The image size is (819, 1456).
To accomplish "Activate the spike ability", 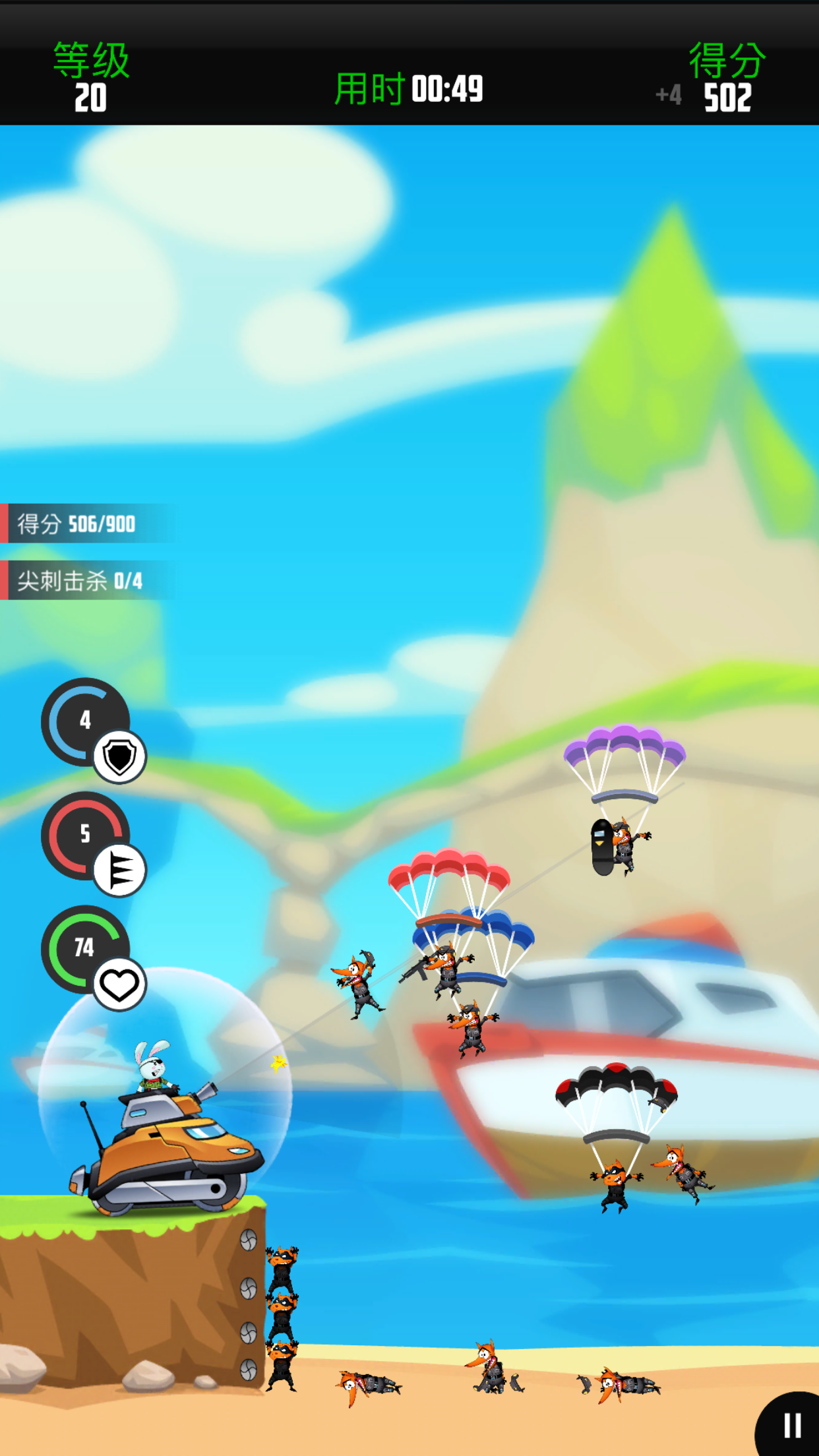I will 93,844.
